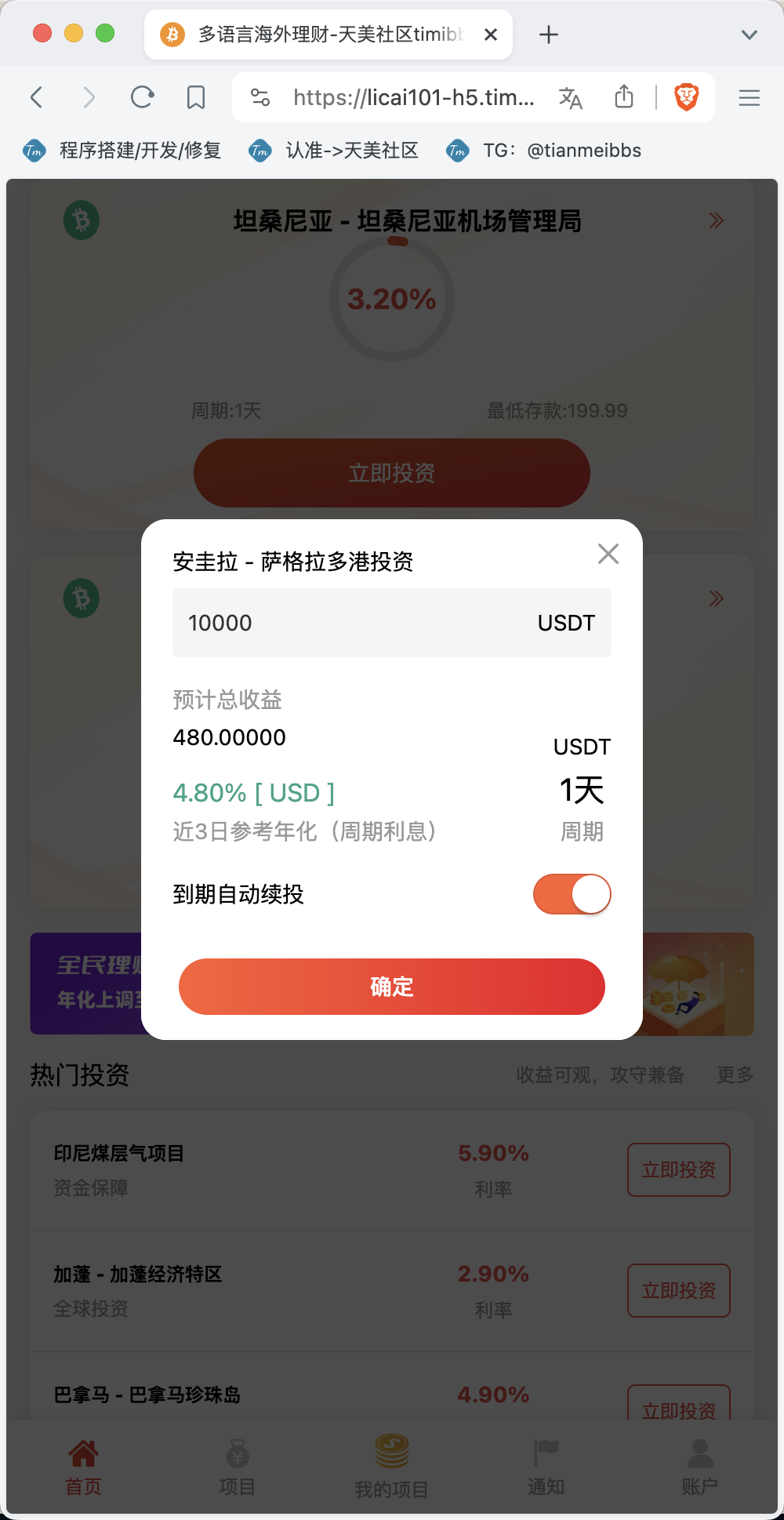Viewport: 784px width, 1520px height.
Task: Close the current browser tab
Action: coord(491,35)
